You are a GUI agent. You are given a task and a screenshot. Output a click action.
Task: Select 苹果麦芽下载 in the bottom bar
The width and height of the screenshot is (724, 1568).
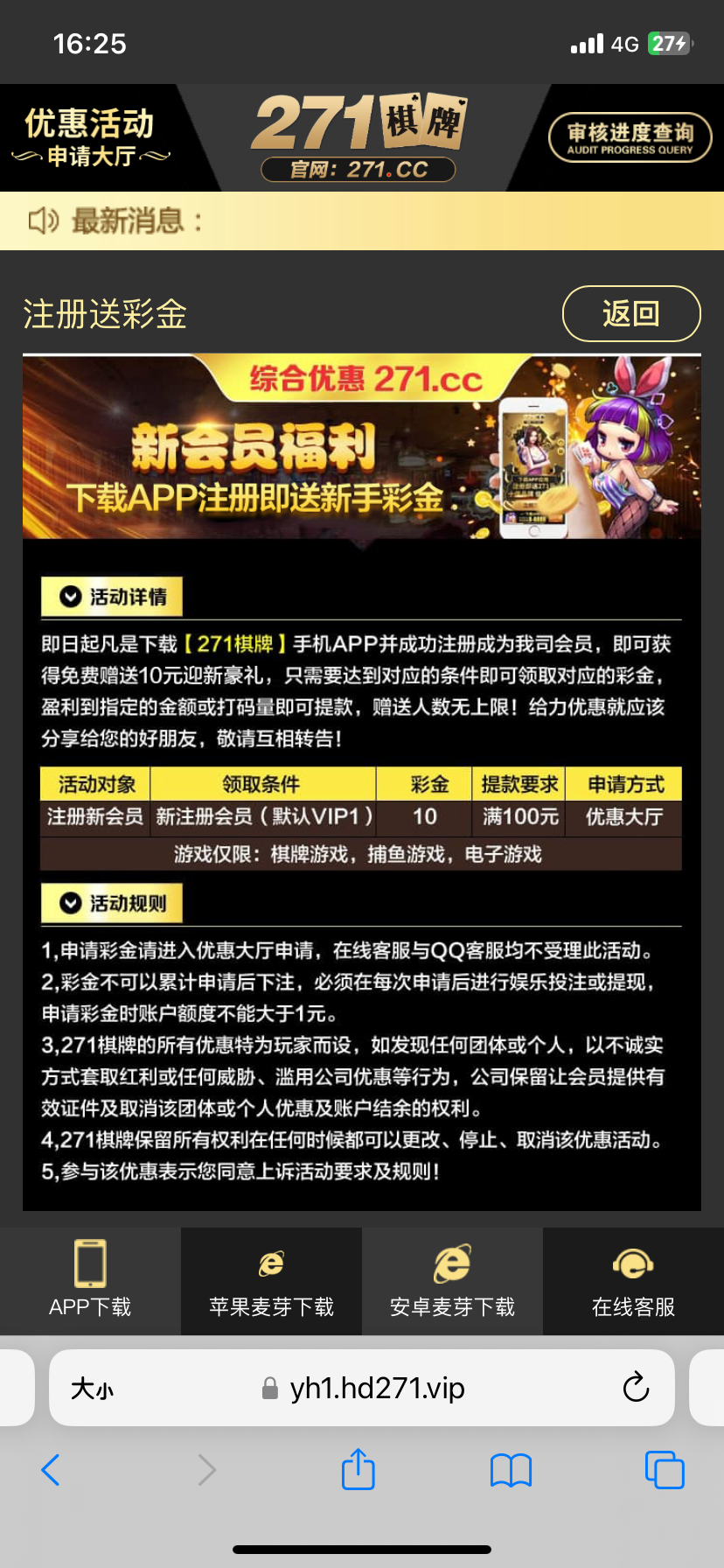tap(271, 1280)
